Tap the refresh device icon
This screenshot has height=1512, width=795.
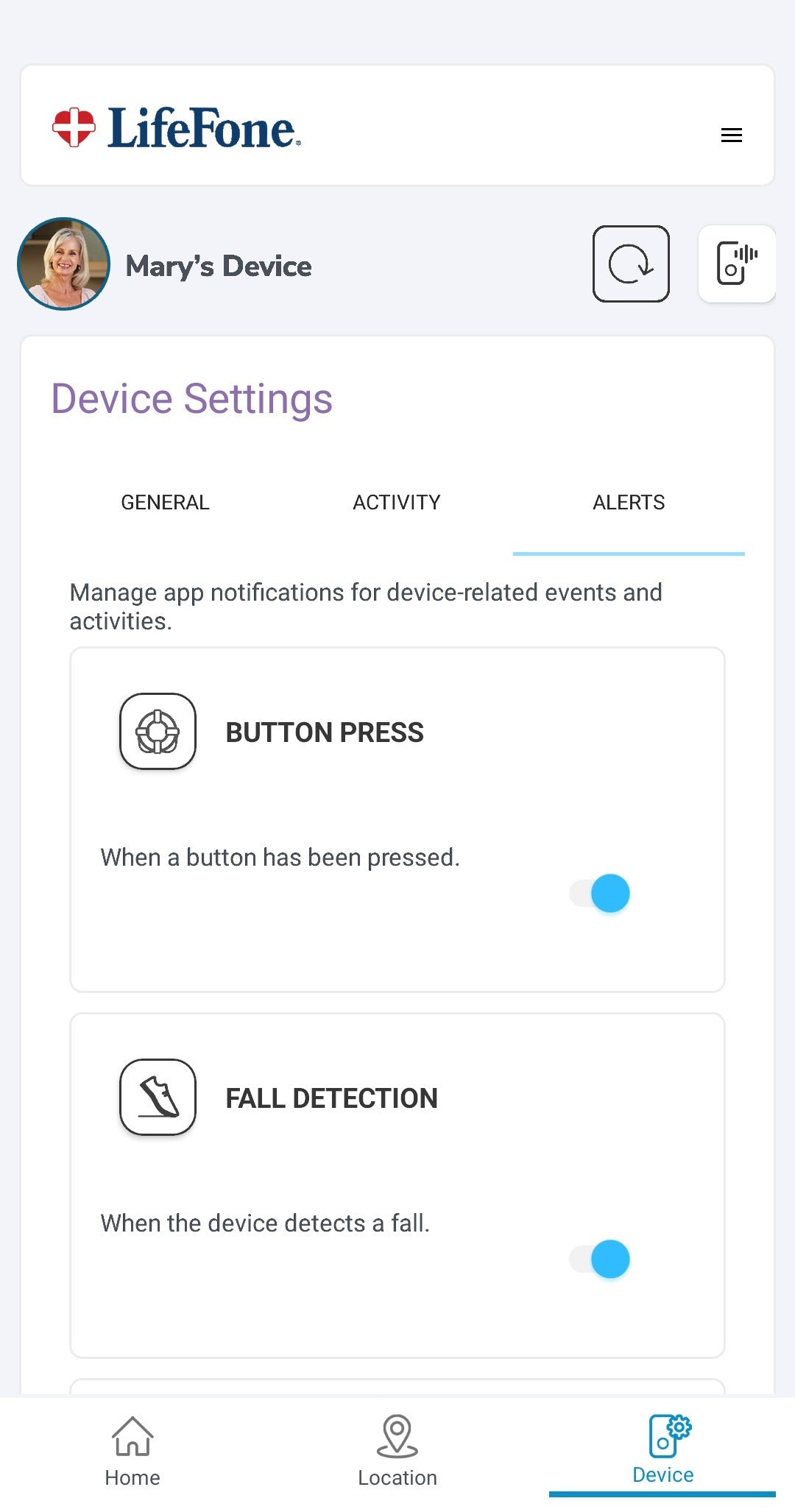tap(631, 264)
